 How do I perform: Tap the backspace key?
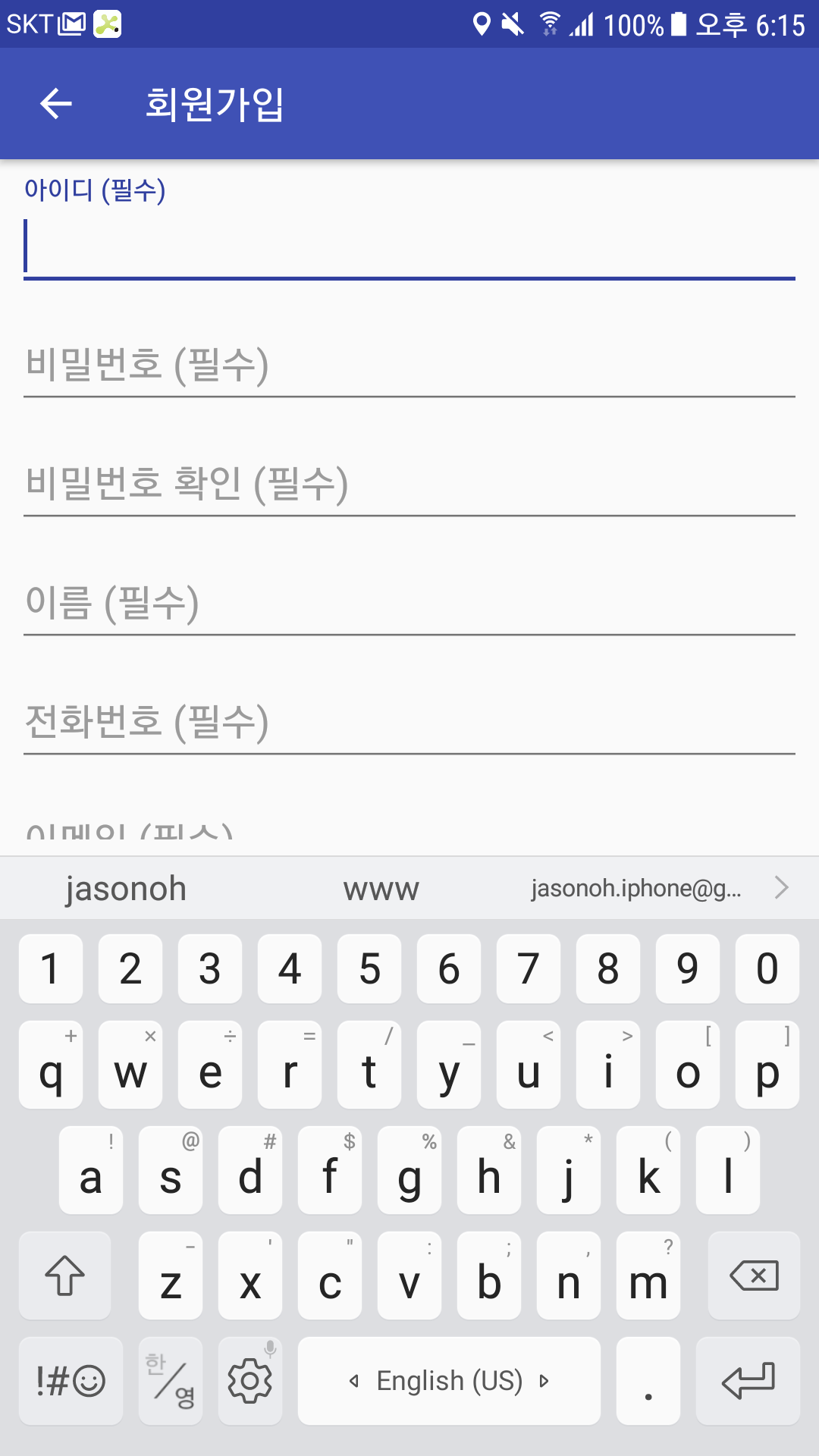(x=754, y=1276)
